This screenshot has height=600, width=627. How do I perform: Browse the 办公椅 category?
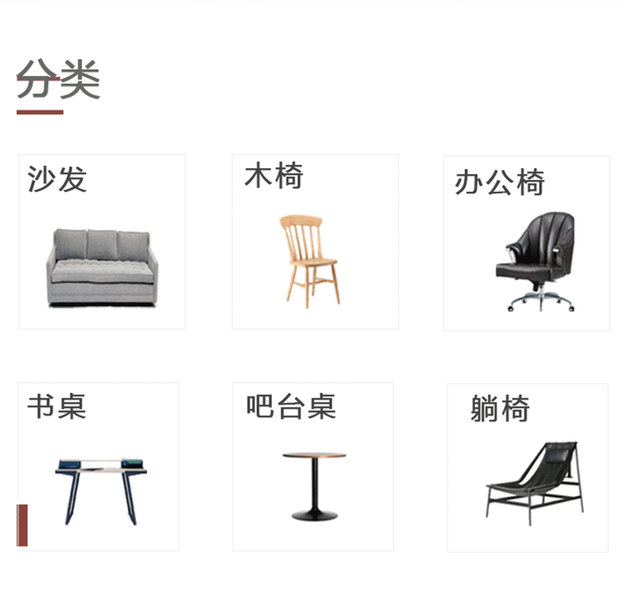point(526,243)
